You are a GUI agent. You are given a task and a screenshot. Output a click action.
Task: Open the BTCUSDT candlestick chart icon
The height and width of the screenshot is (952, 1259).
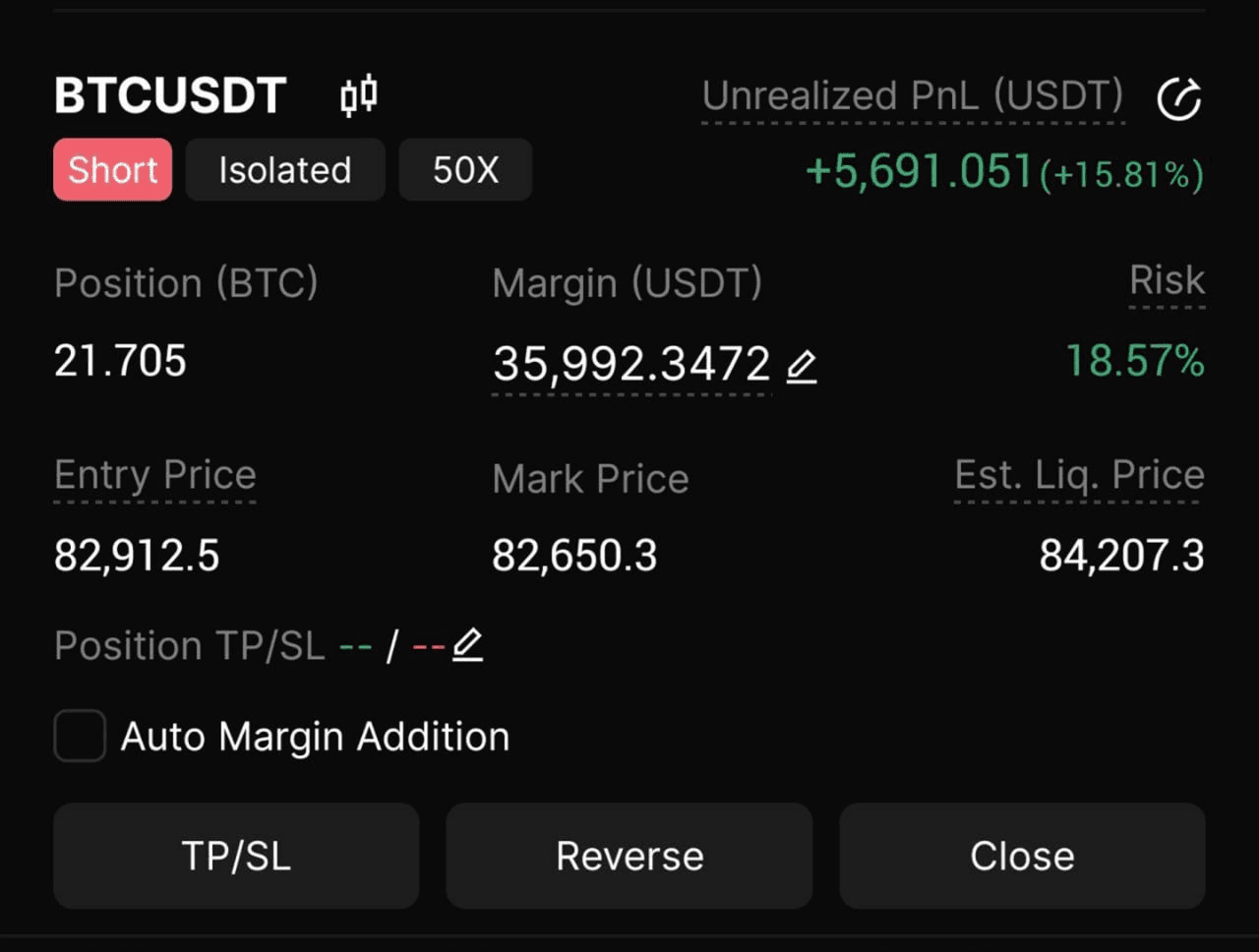(x=359, y=96)
